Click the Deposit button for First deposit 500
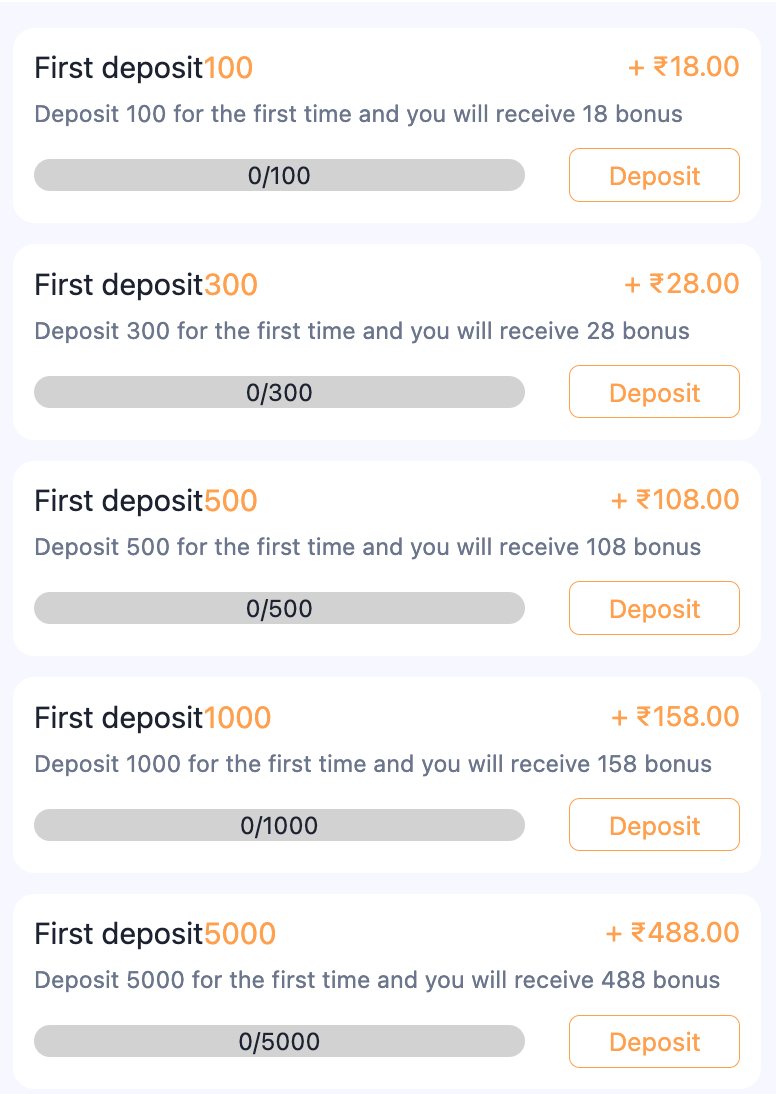This screenshot has width=776, height=1094. 654,608
